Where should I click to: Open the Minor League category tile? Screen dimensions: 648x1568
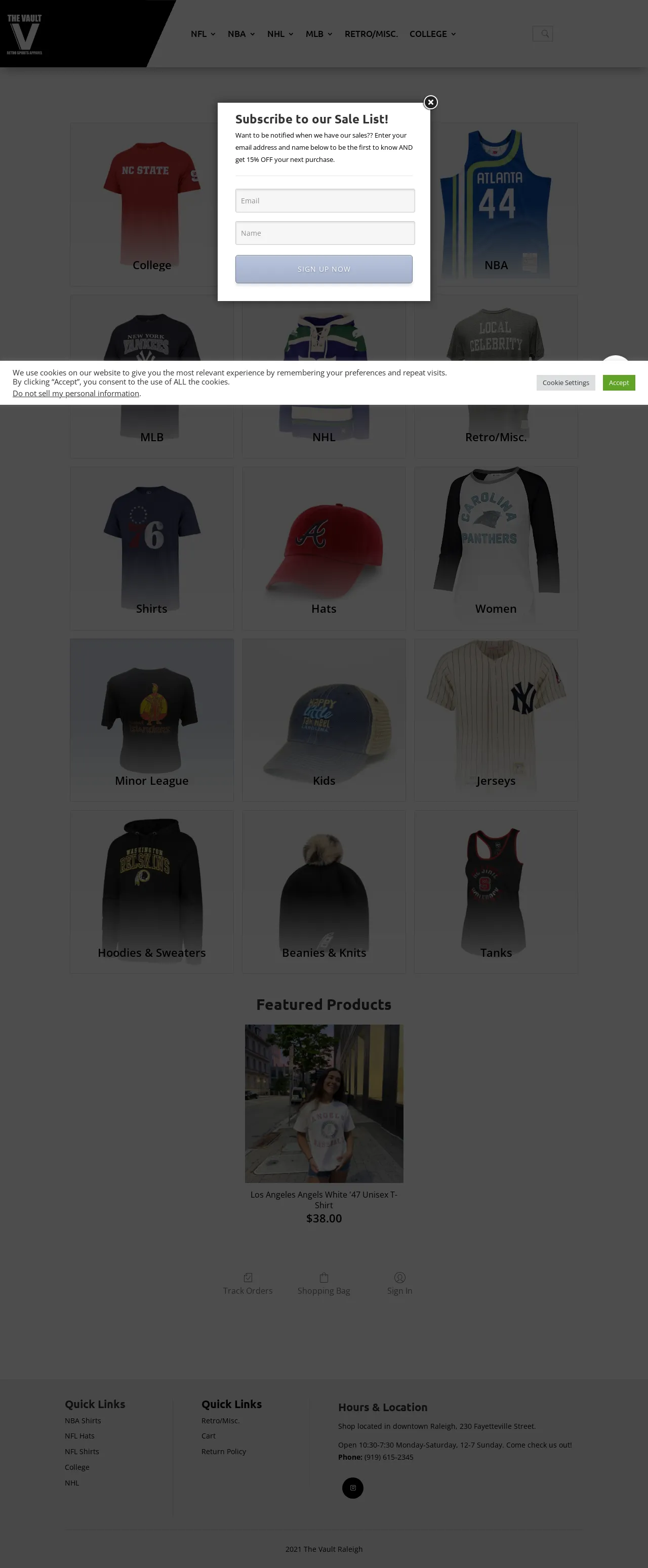tap(152, 719)
